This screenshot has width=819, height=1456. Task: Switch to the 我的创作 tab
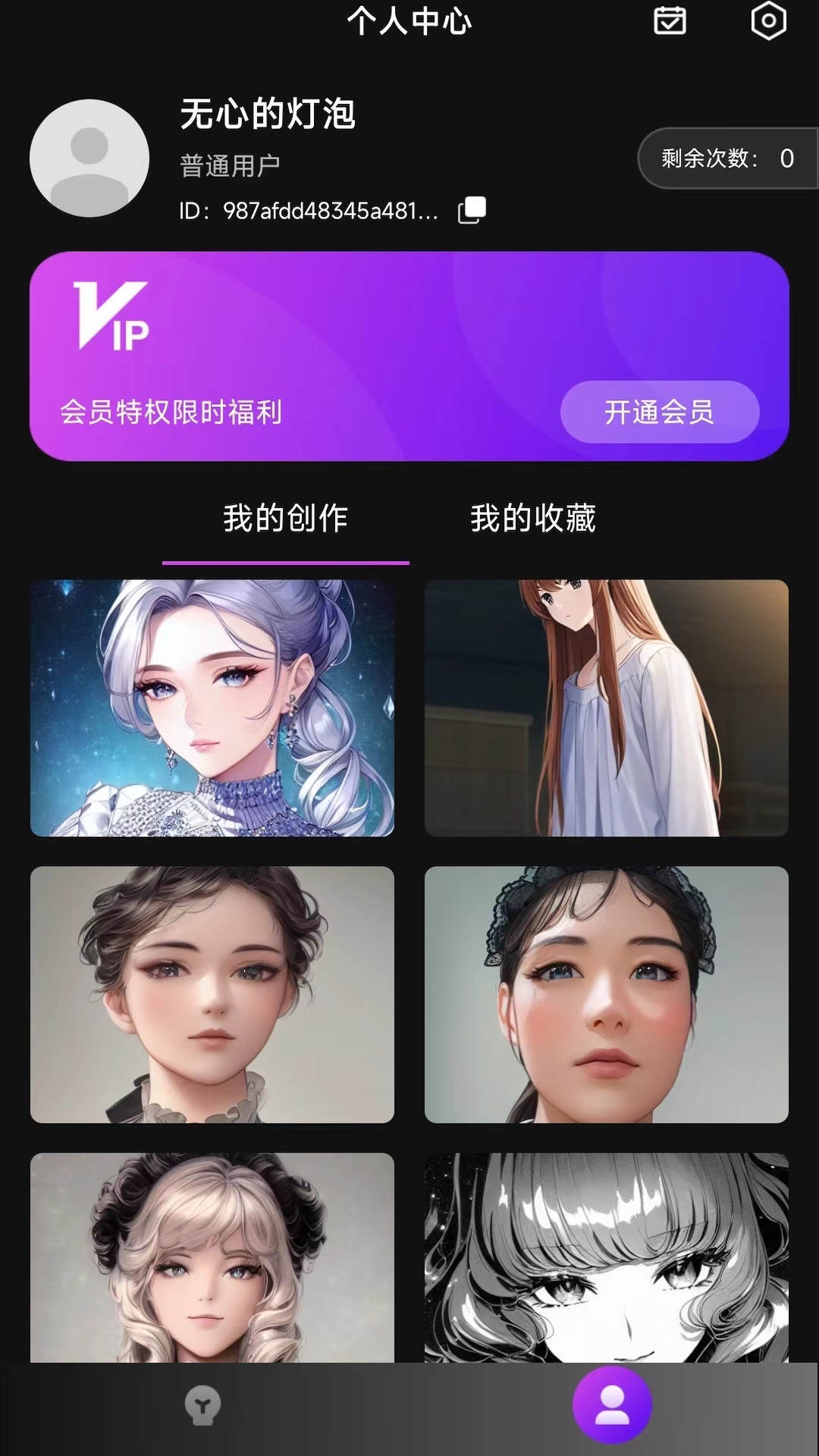pyautogui.click(x=286, y=518)
